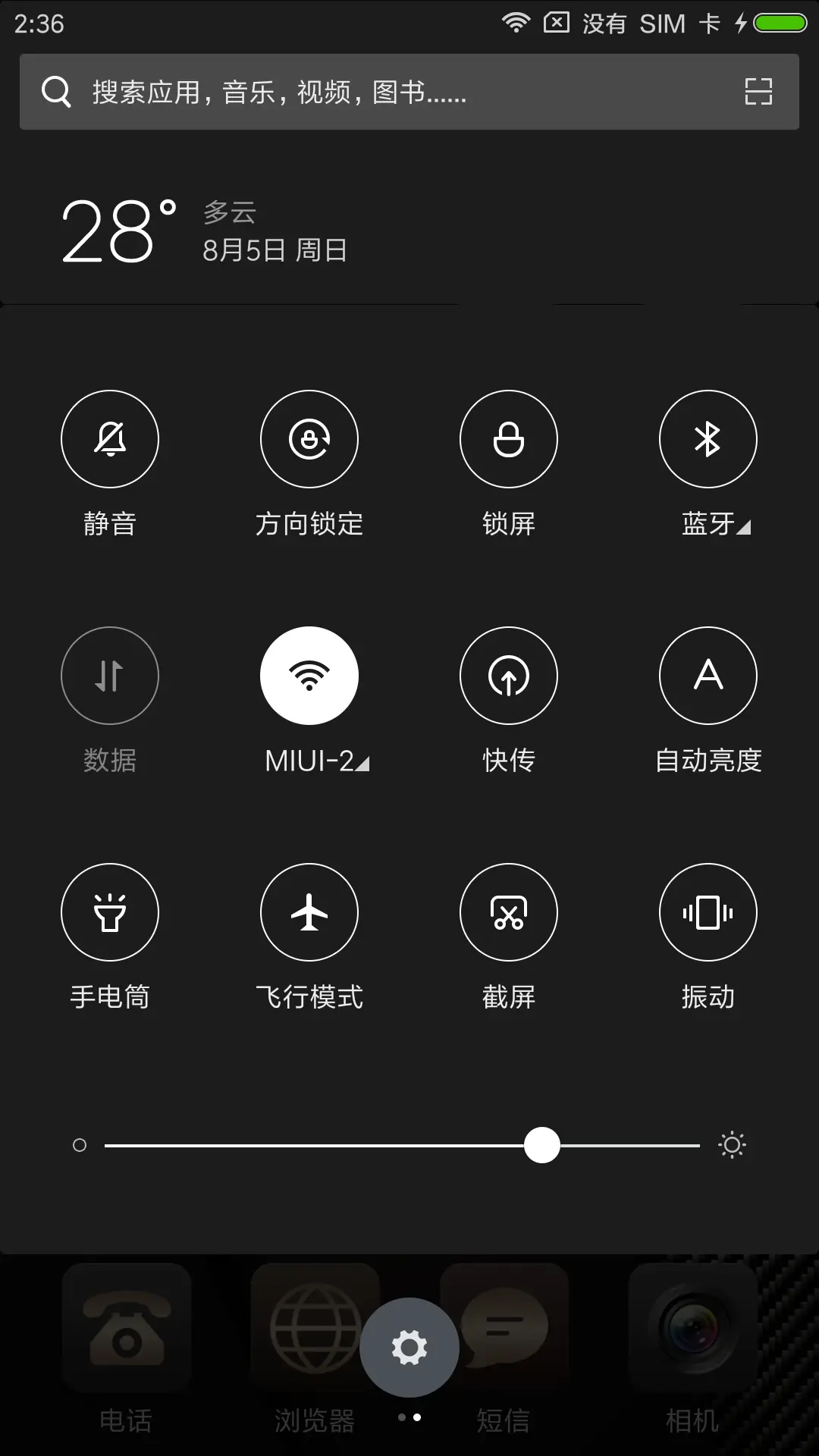Take a screenshot via 截屏 tile
Screen dimensions: 819x1456
[508, 912]
